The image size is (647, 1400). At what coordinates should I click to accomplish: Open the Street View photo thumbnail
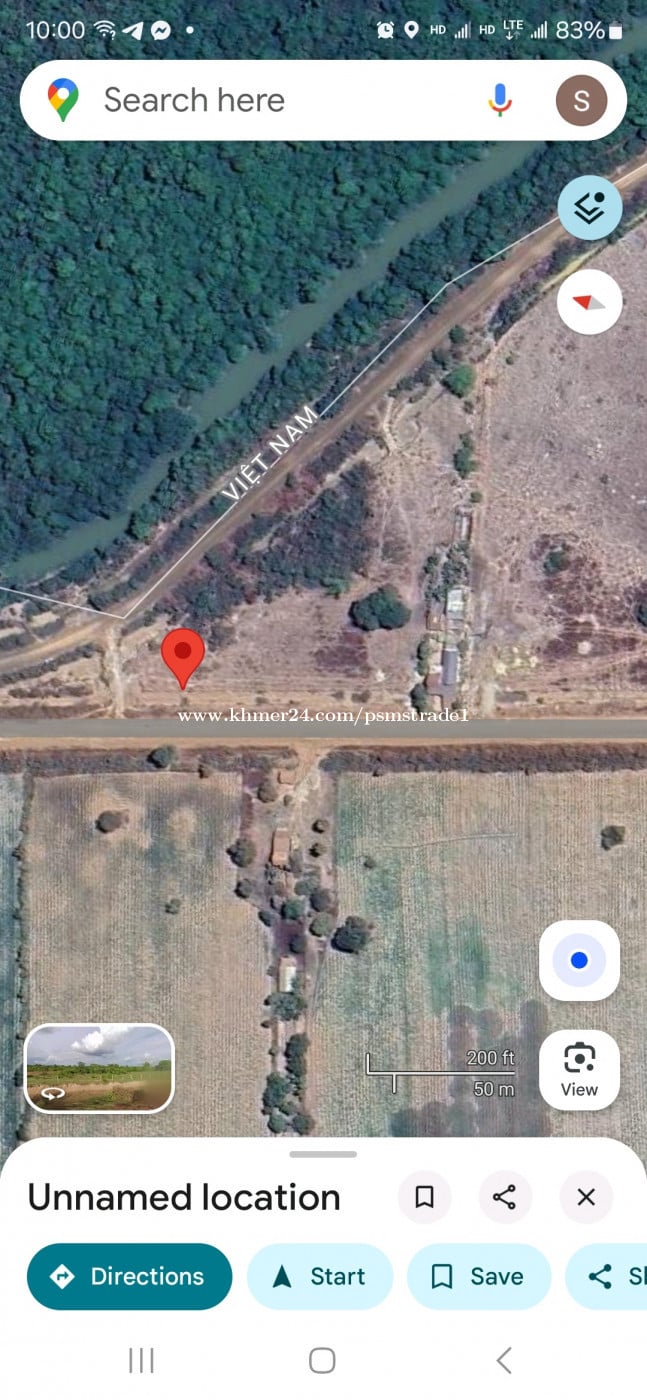[99, 1068]
